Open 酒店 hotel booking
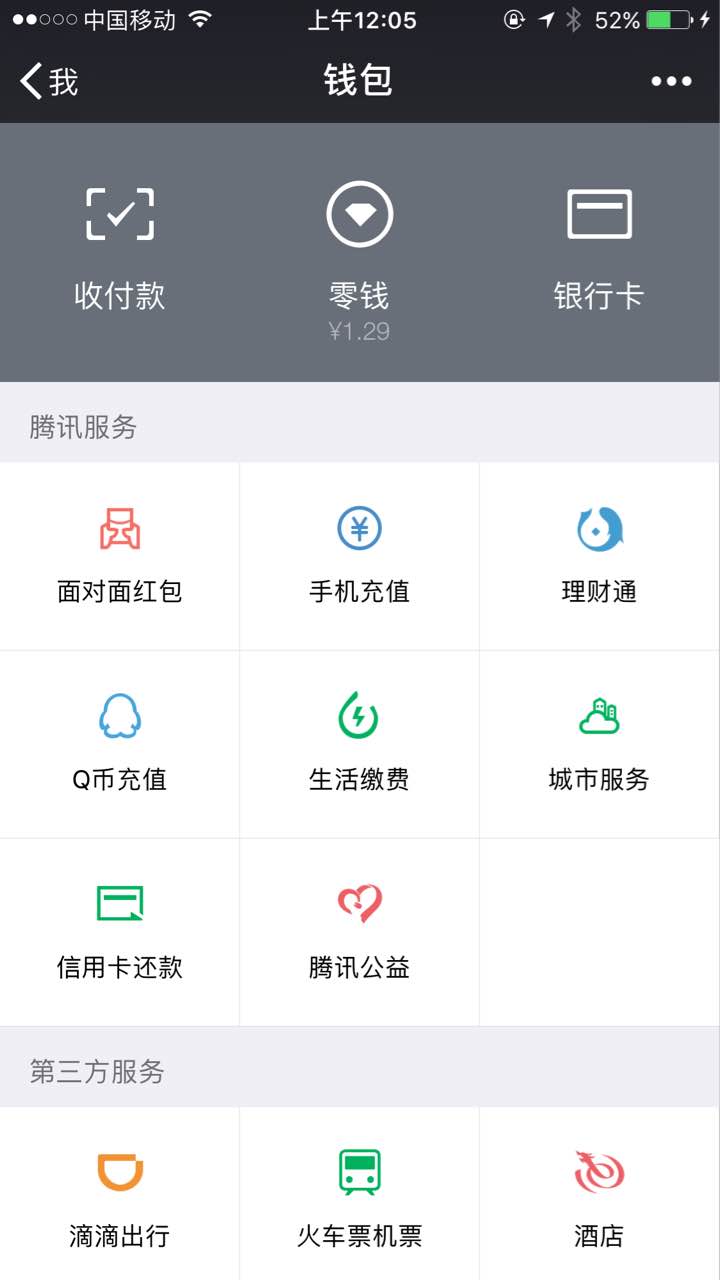Image resolution: width=720 pixels, height=1280 pixels. pyautogui.click(x=600, y=1194)
